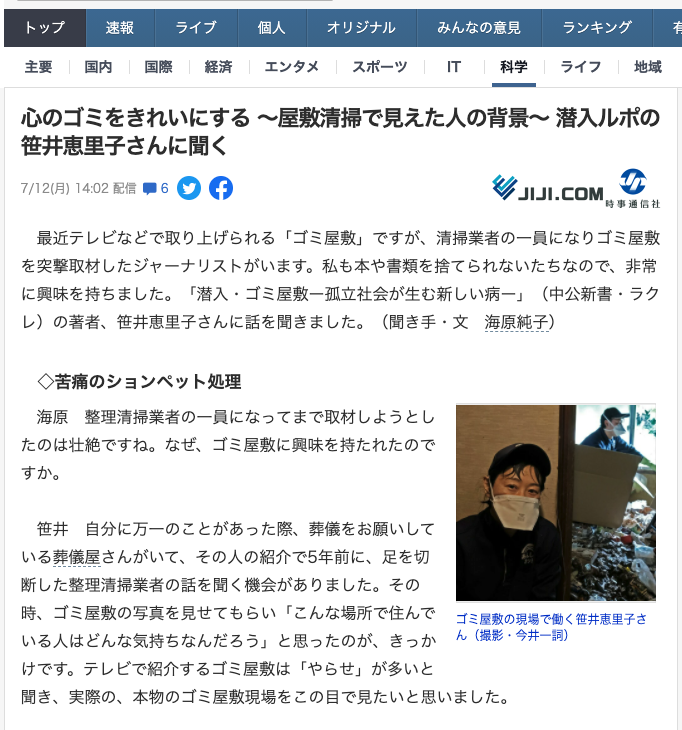The width and height of the screenshot is (682, 730).
Task: Open the 6 comments on this article
Action: [x=156, y=188]
